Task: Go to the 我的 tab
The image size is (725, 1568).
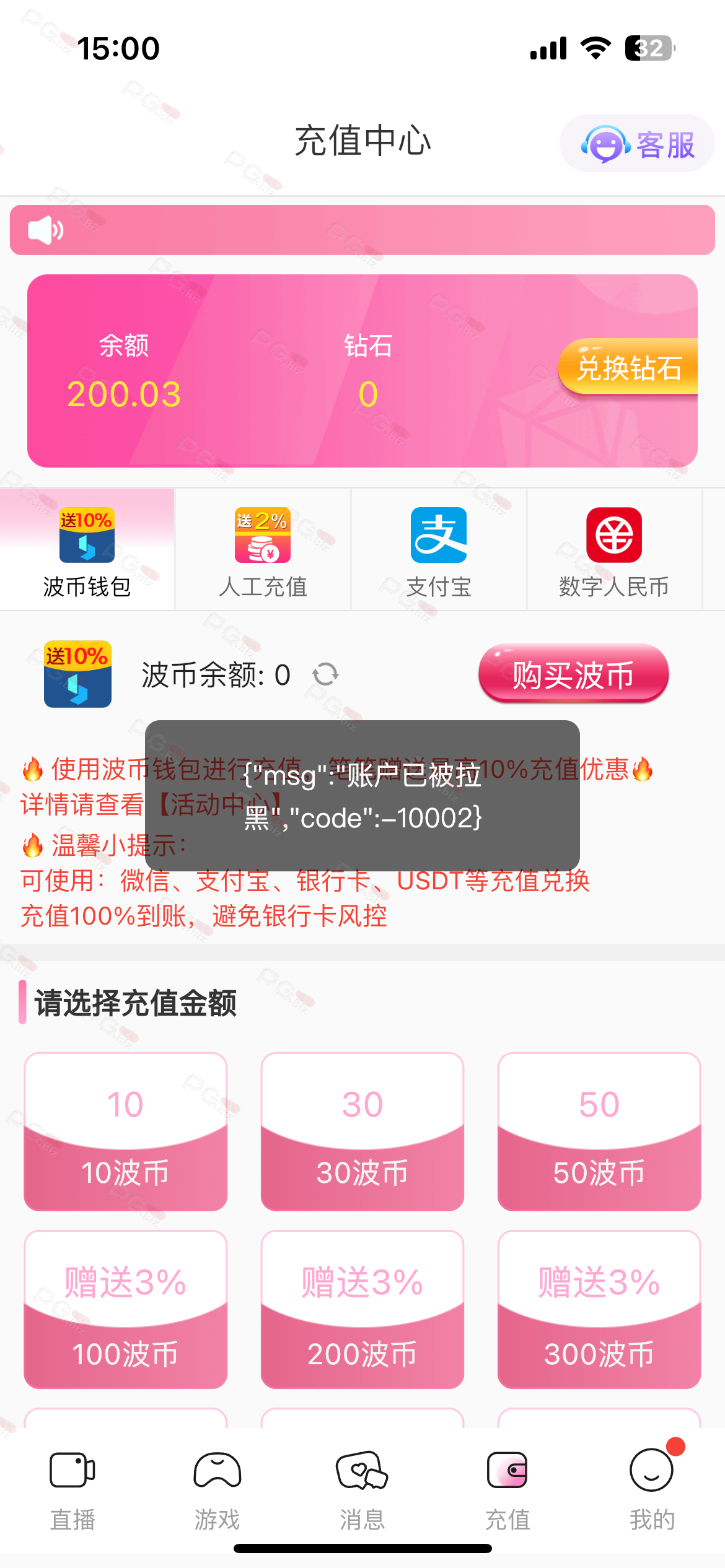Action: 652,1489
